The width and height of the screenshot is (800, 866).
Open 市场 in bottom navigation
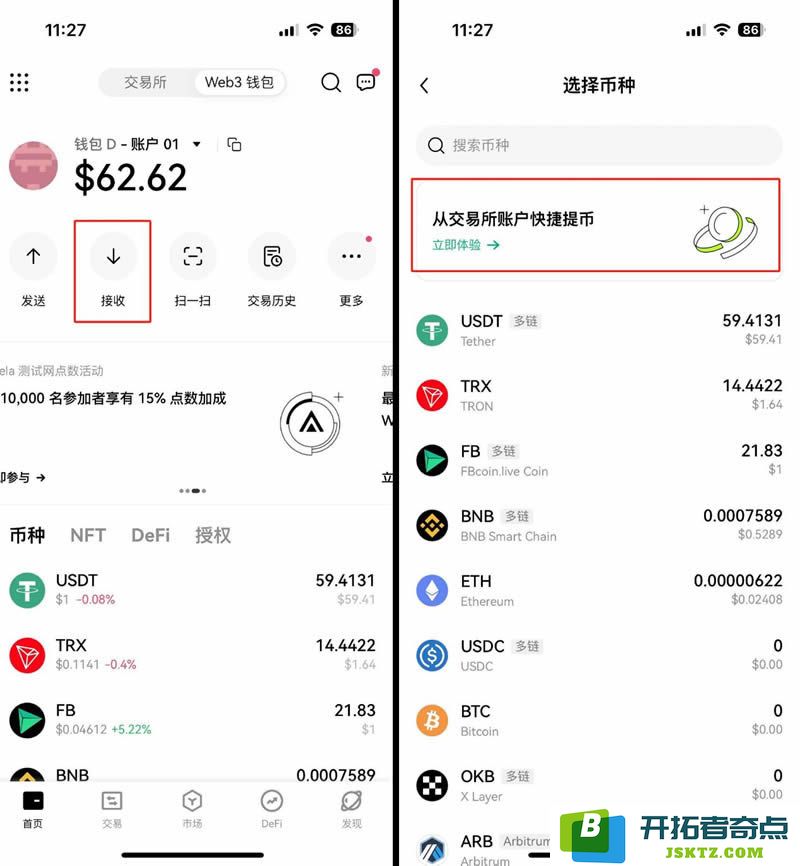192,808
